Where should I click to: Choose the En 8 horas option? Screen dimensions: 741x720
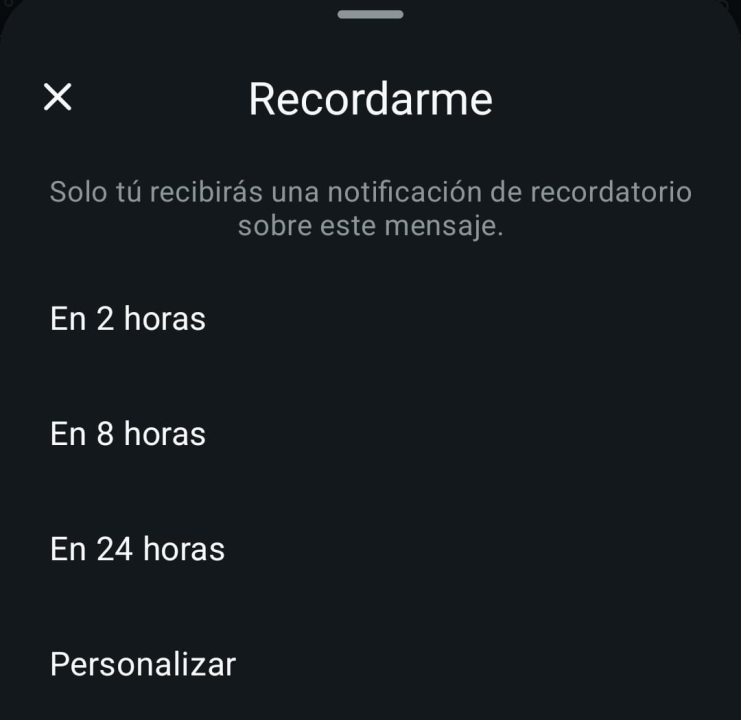coord(128,434)
